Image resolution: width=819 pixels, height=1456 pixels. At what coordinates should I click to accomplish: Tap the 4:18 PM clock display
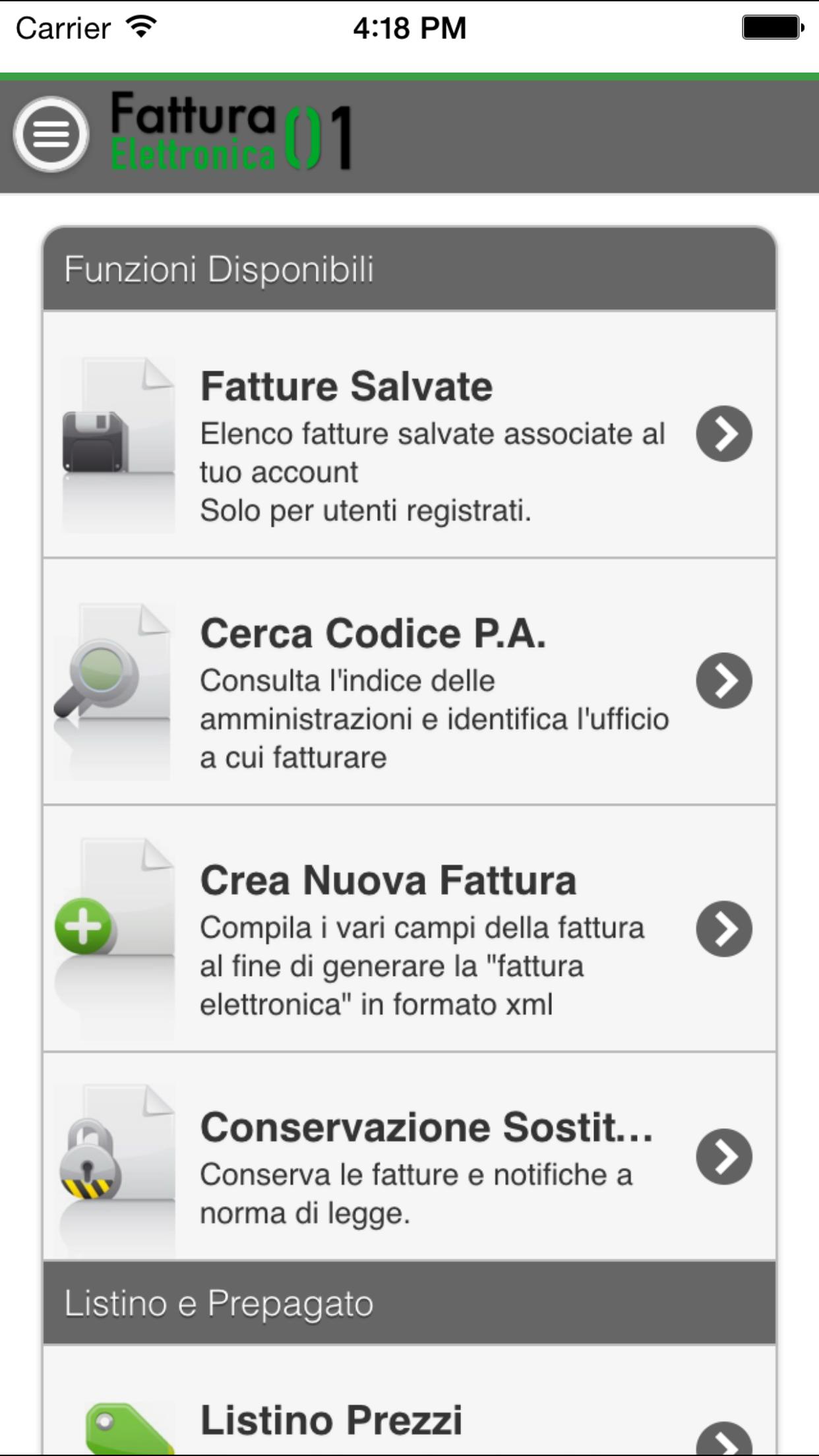(409, 28)
